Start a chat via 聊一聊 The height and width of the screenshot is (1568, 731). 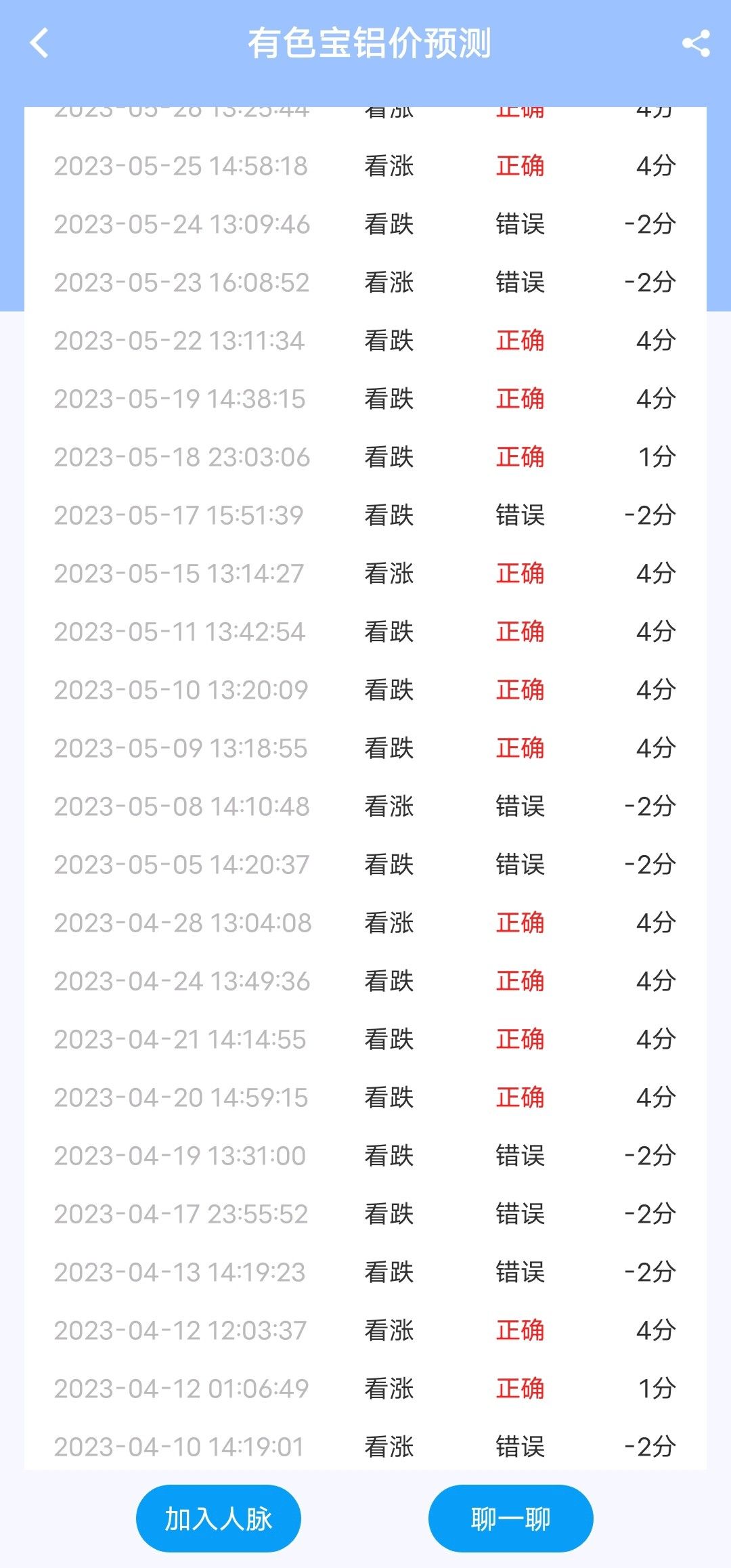pyautogui.click(x=510, y=1519)
